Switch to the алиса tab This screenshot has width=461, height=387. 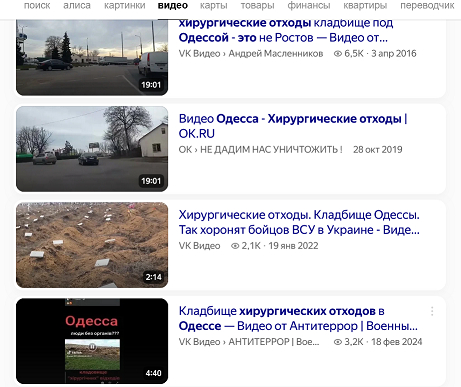tap(77, 6)
